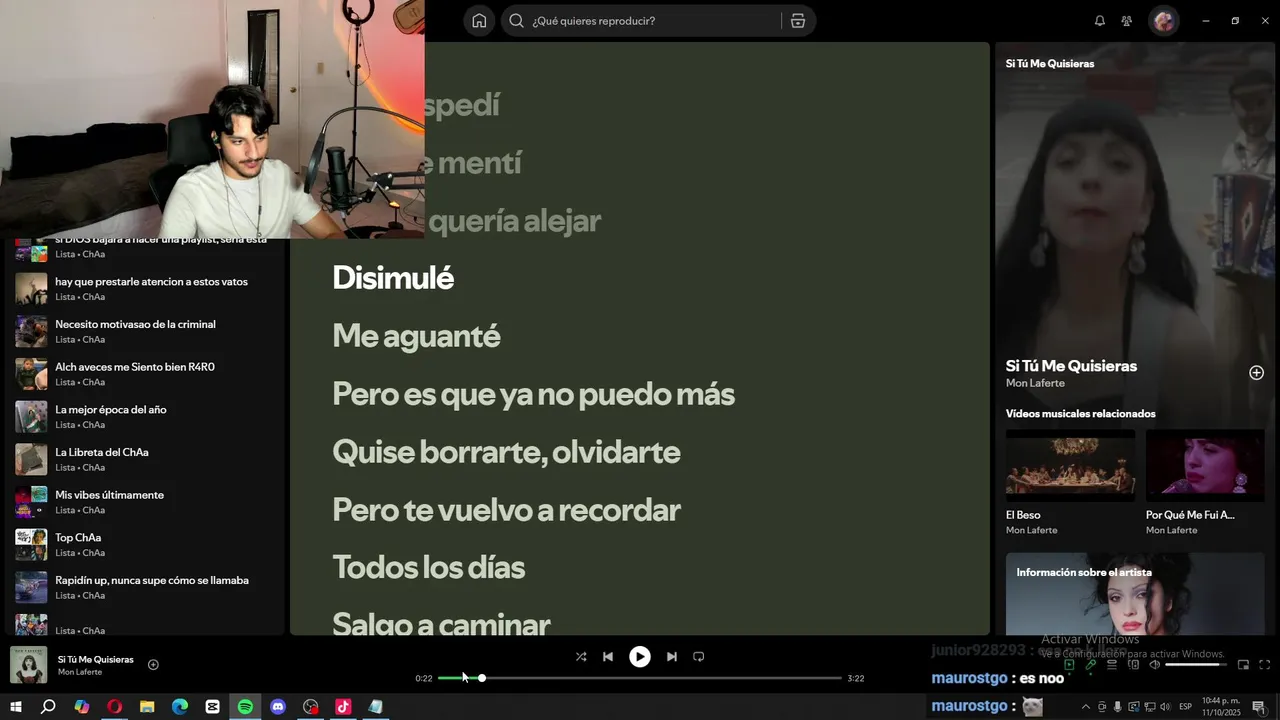Click the song progress bar to seek
This screenshot has width=1280, height=720.
pos(640,678)
